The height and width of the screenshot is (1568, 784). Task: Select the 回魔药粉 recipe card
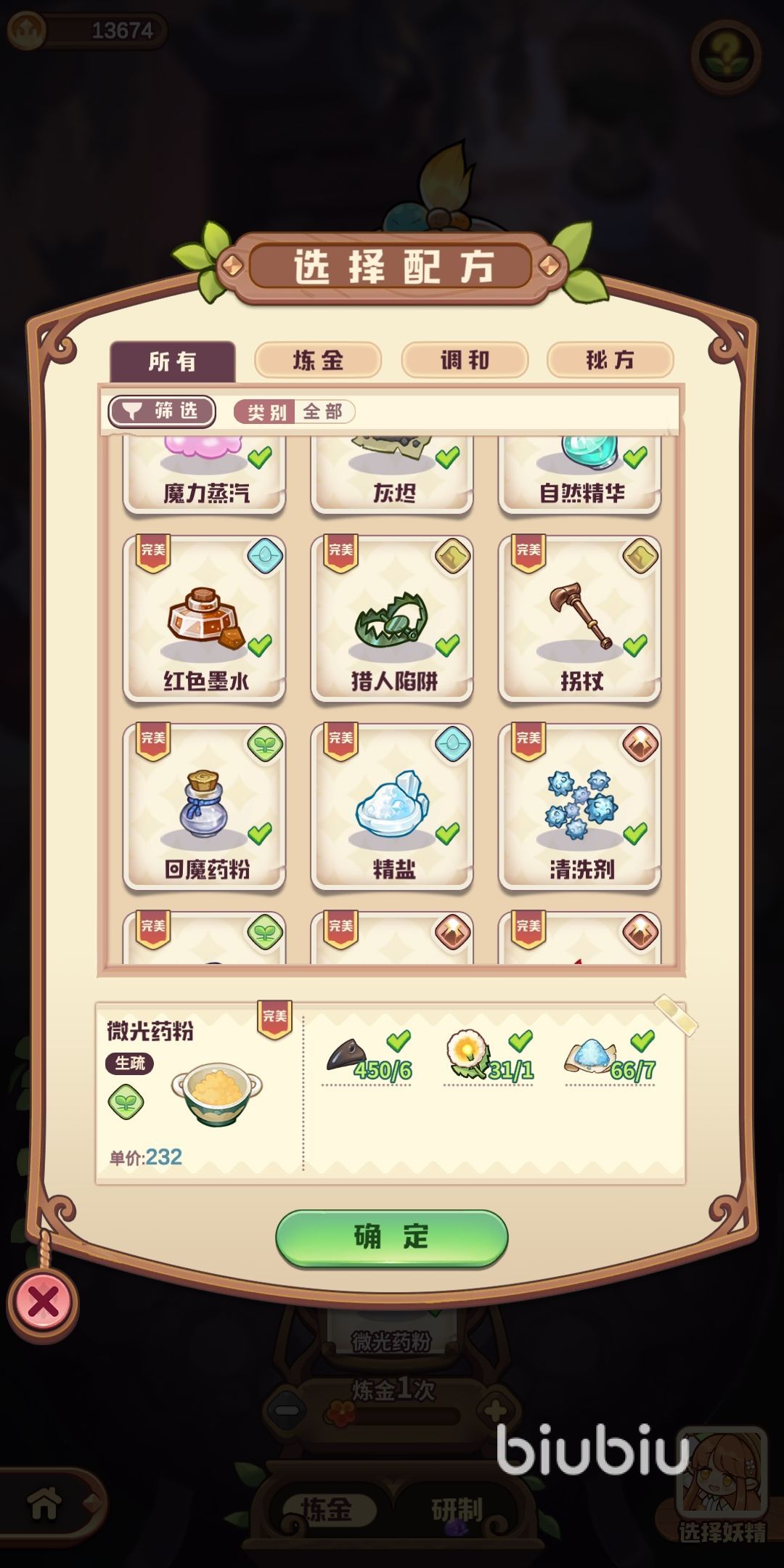pyautogui.click(x=204, y=807)
